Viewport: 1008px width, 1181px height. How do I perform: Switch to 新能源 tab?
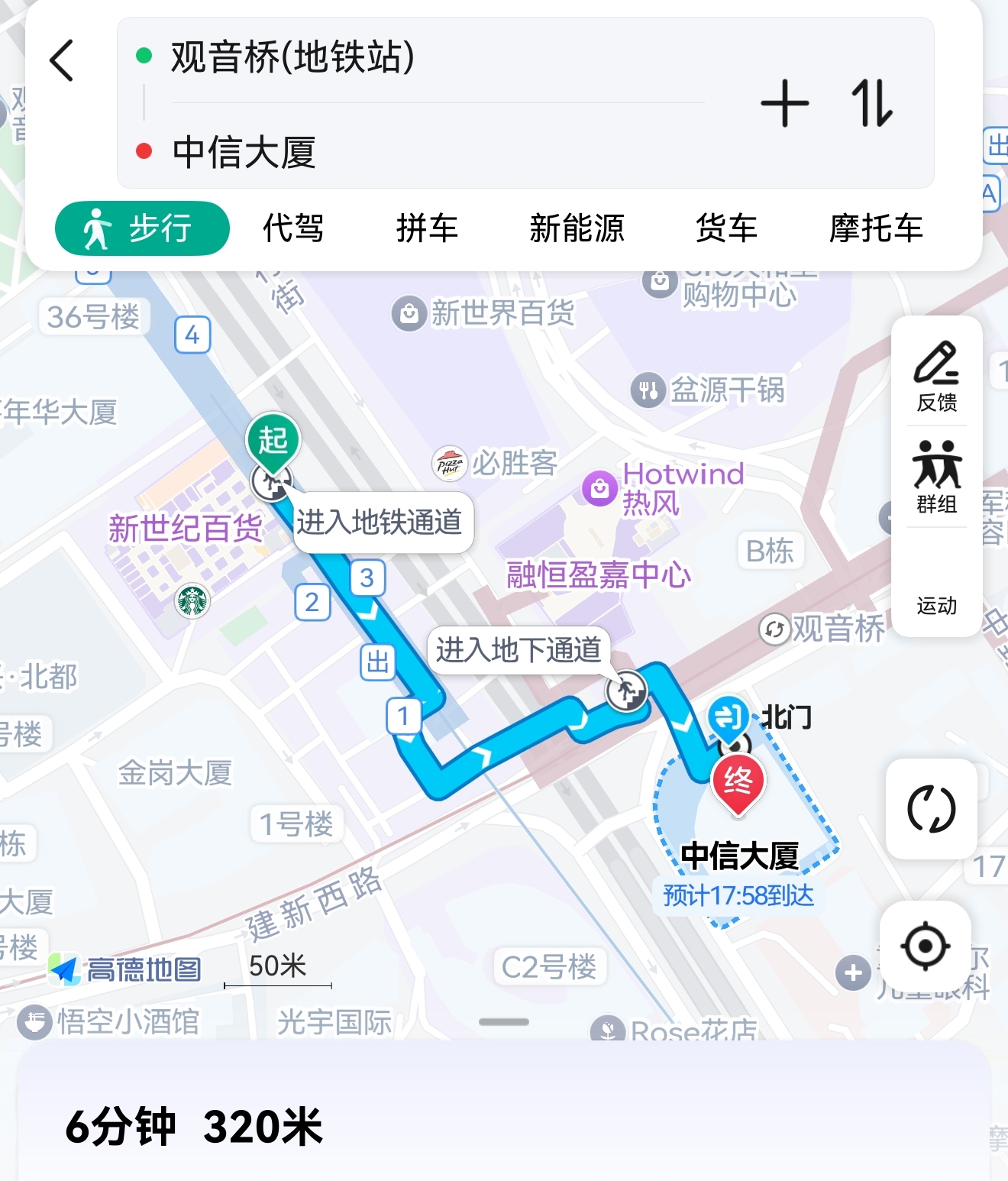577,228
